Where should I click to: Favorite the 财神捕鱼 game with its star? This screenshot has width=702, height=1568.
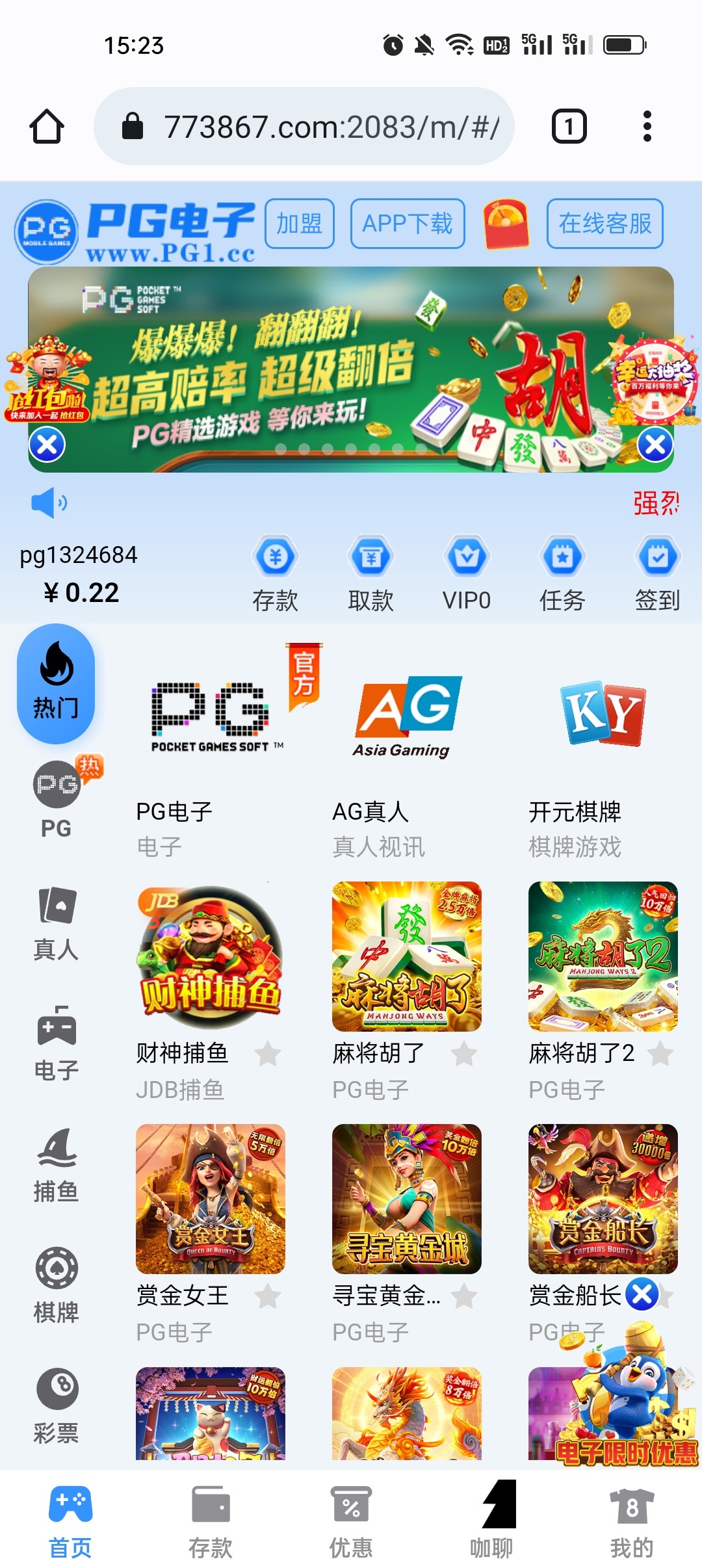click(x=267, y=1054)
